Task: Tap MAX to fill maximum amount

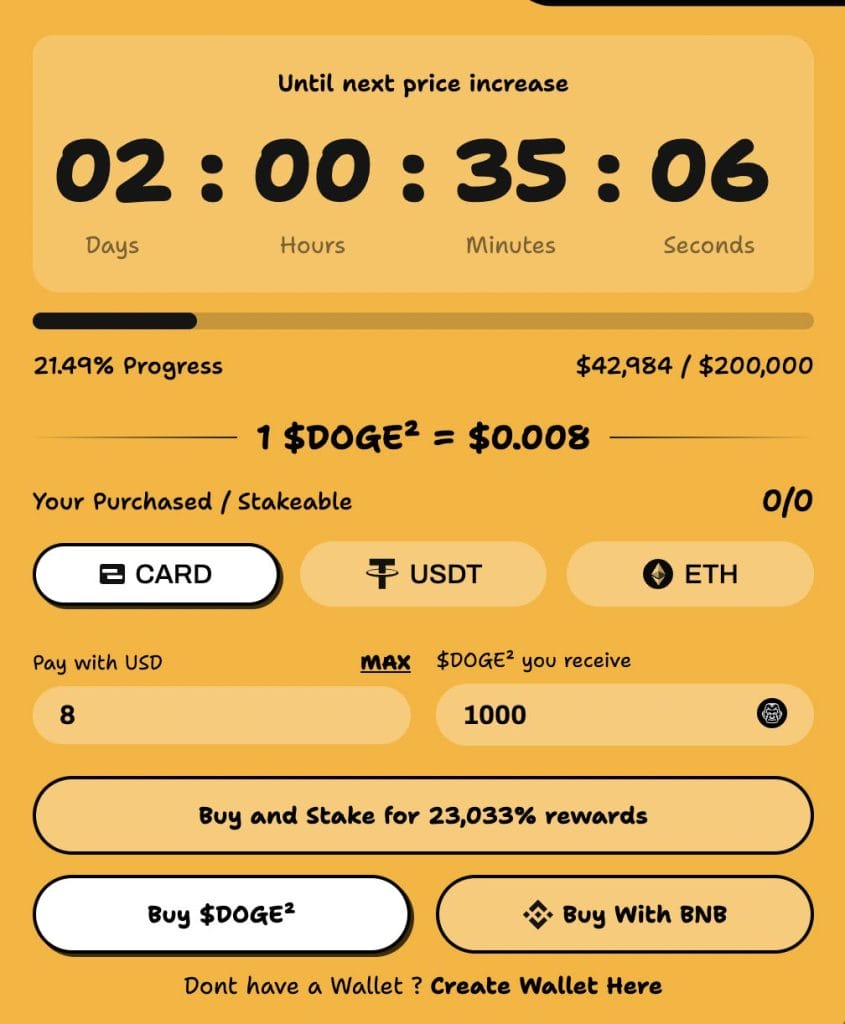Action: pyautogui.click(x=385, y=662)
